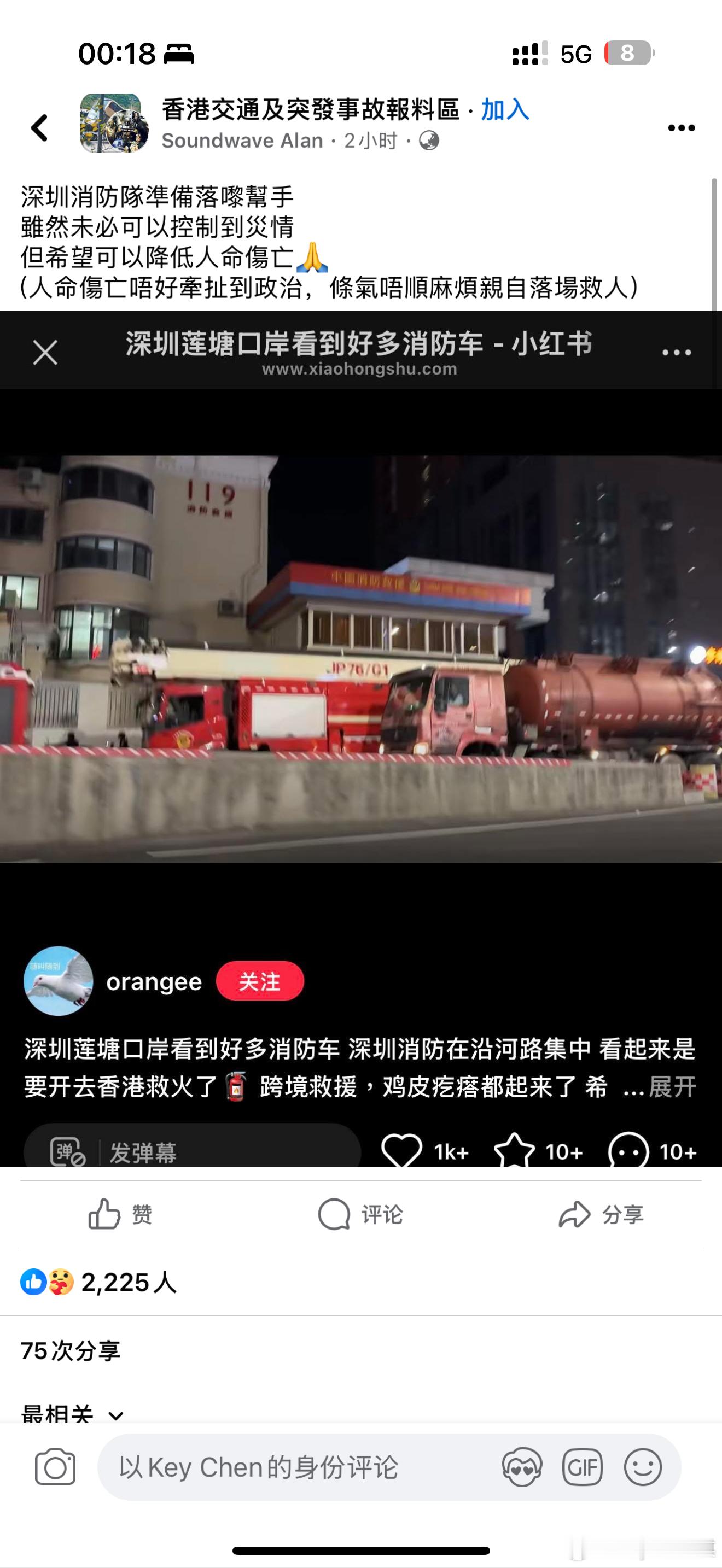This screenshot has height=1568, width=722.
Task: Go back using the left arrow icon
Action: [x=40, y=128]
